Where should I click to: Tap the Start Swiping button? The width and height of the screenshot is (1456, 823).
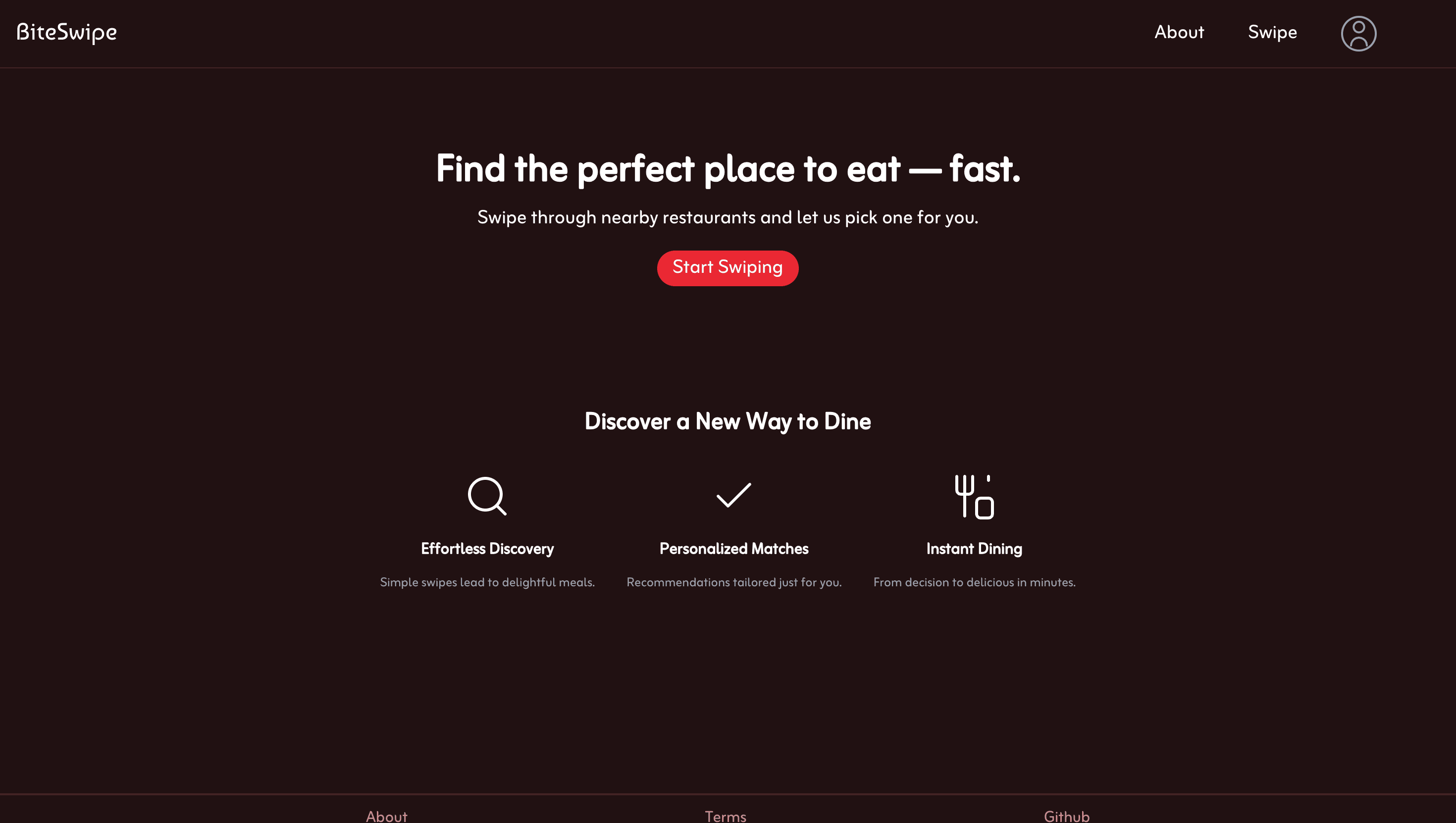(728, 268)
